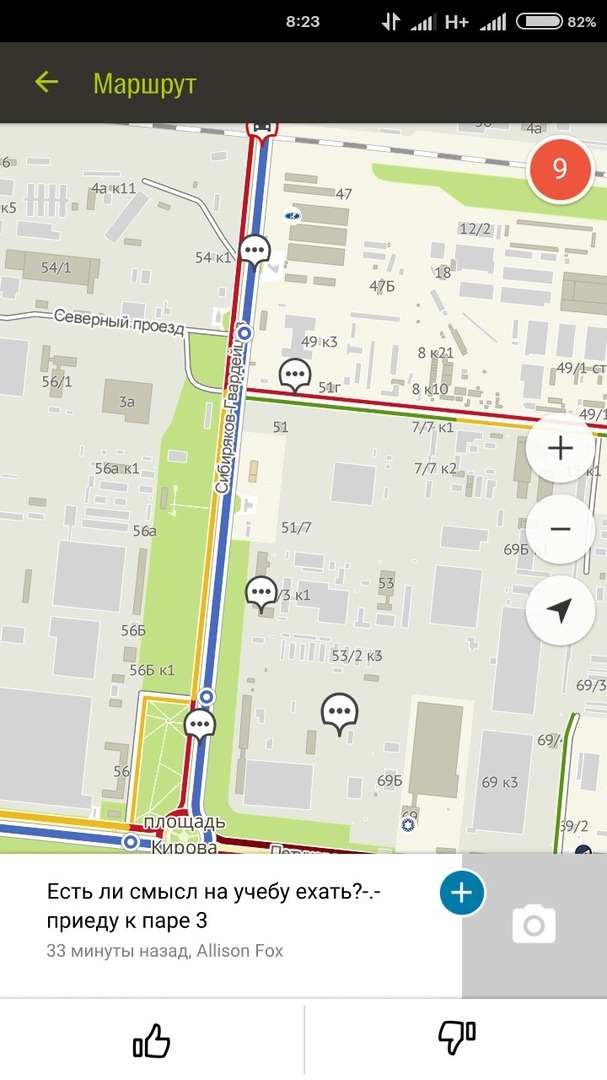Open the red traffic score 9 button
The width and height of the screenshot is (607, 1080).
pos(559,169)
